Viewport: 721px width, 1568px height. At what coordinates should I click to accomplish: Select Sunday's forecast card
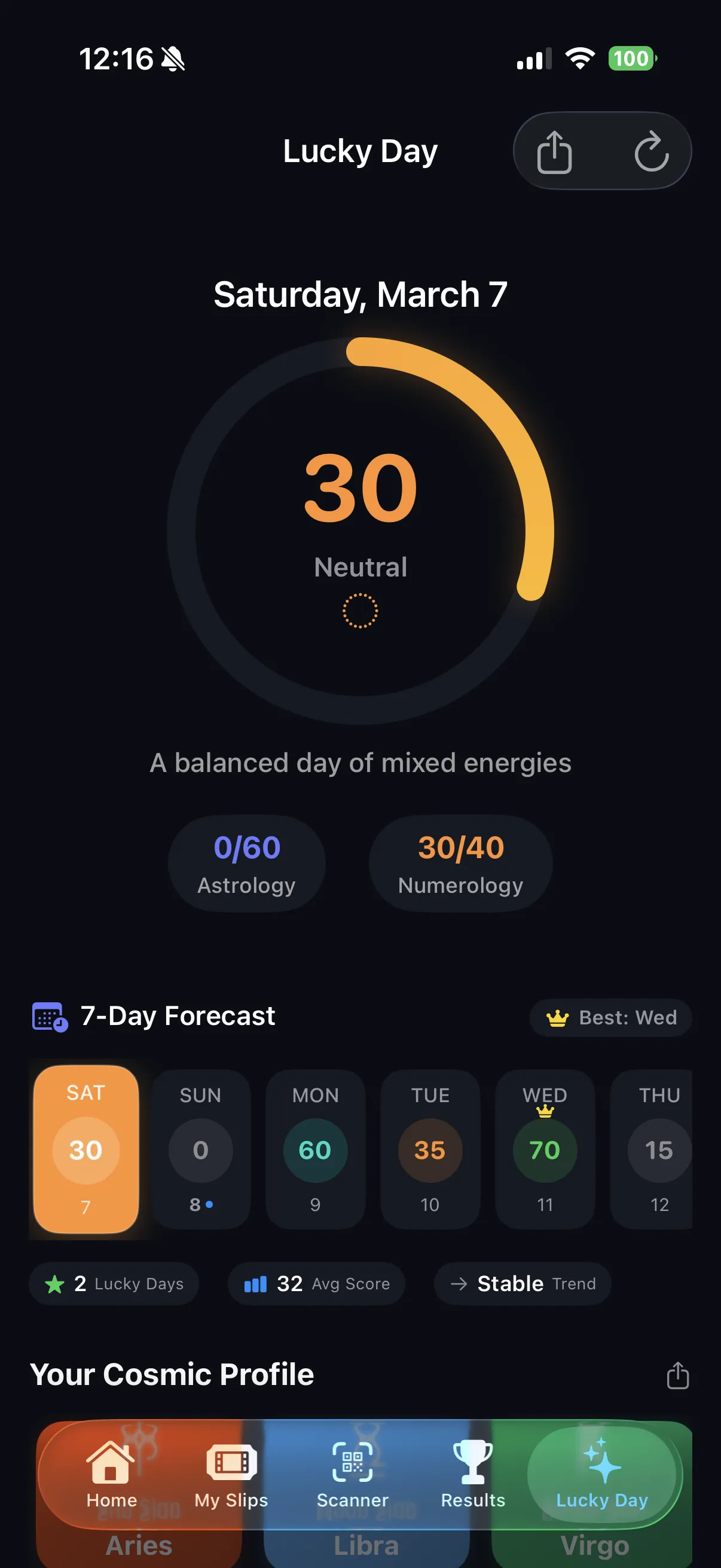point(201,1151)
